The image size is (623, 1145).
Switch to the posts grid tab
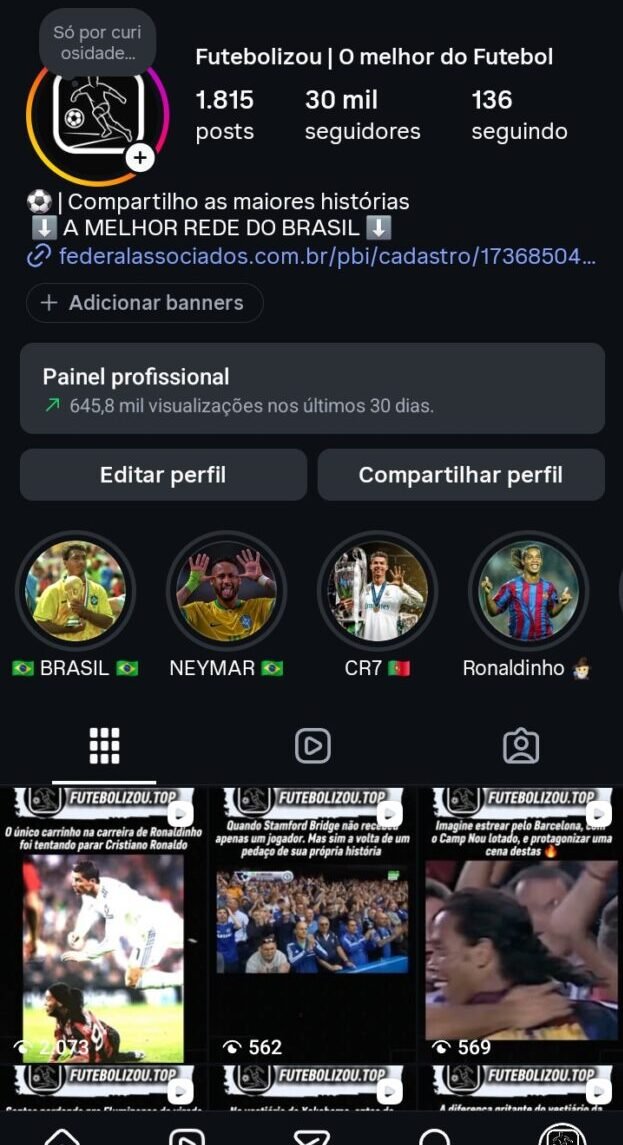104,746
